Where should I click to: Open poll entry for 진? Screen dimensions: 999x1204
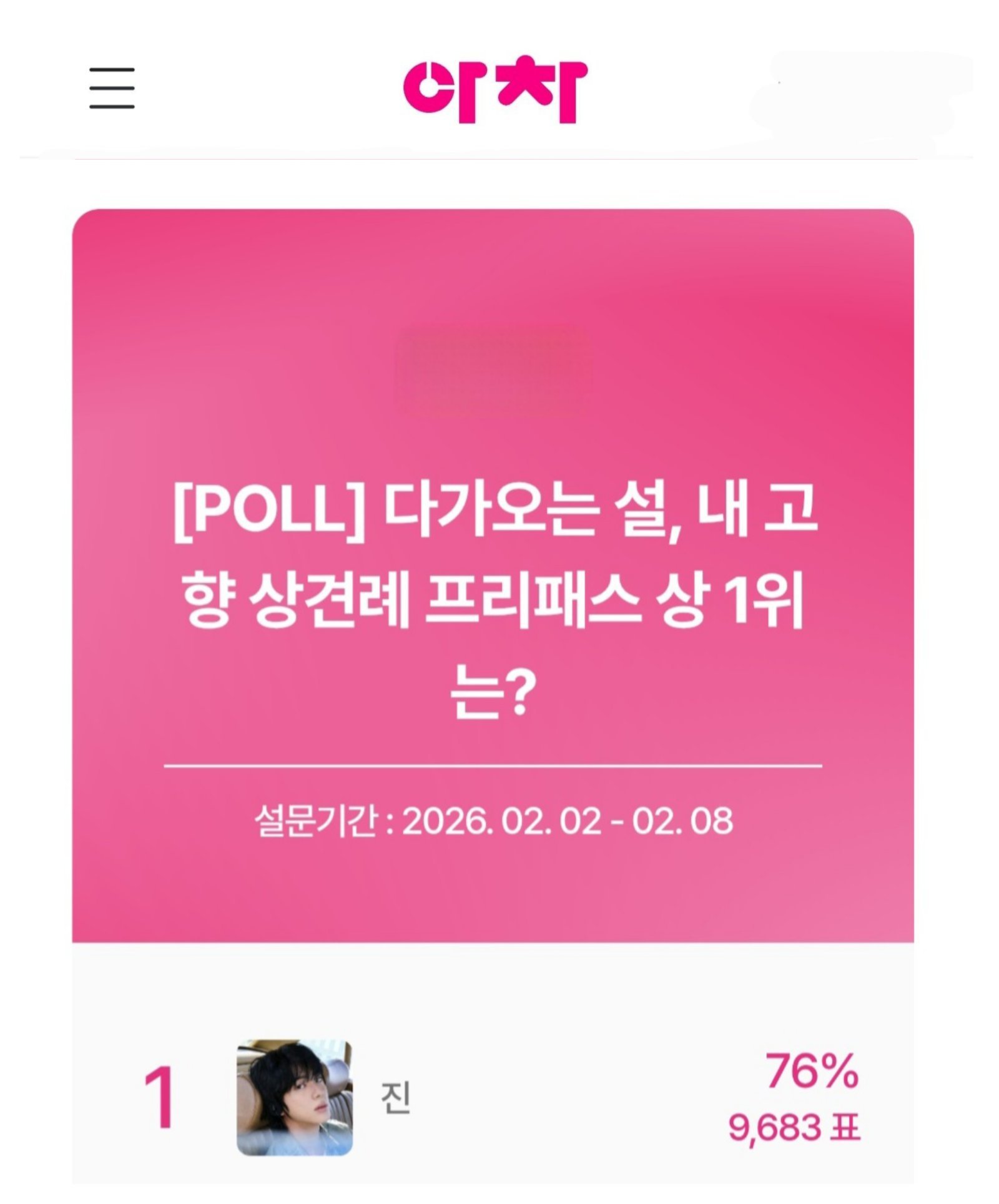(395, 1097)
